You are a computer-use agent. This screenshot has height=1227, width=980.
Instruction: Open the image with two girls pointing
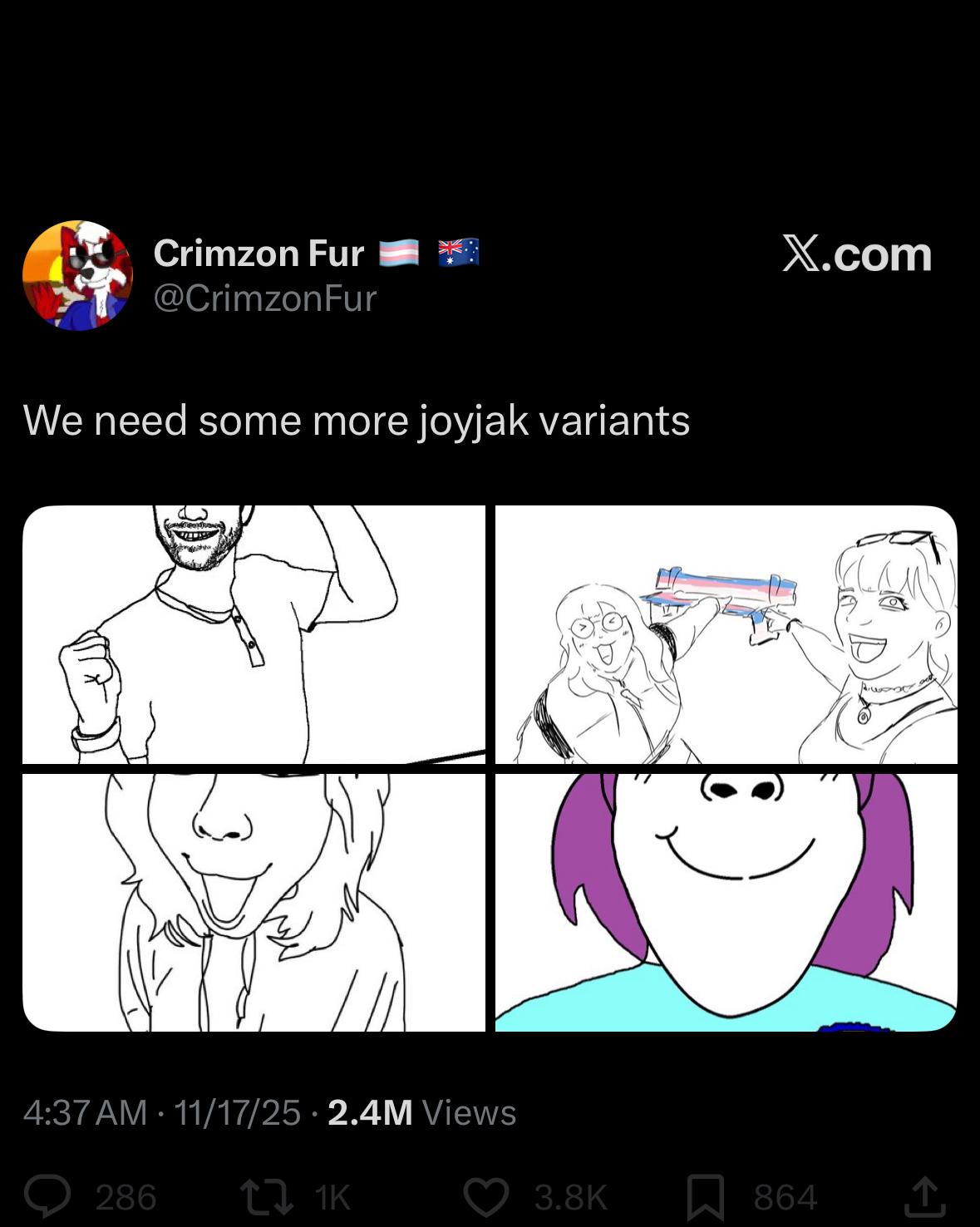tap(726, 634)
